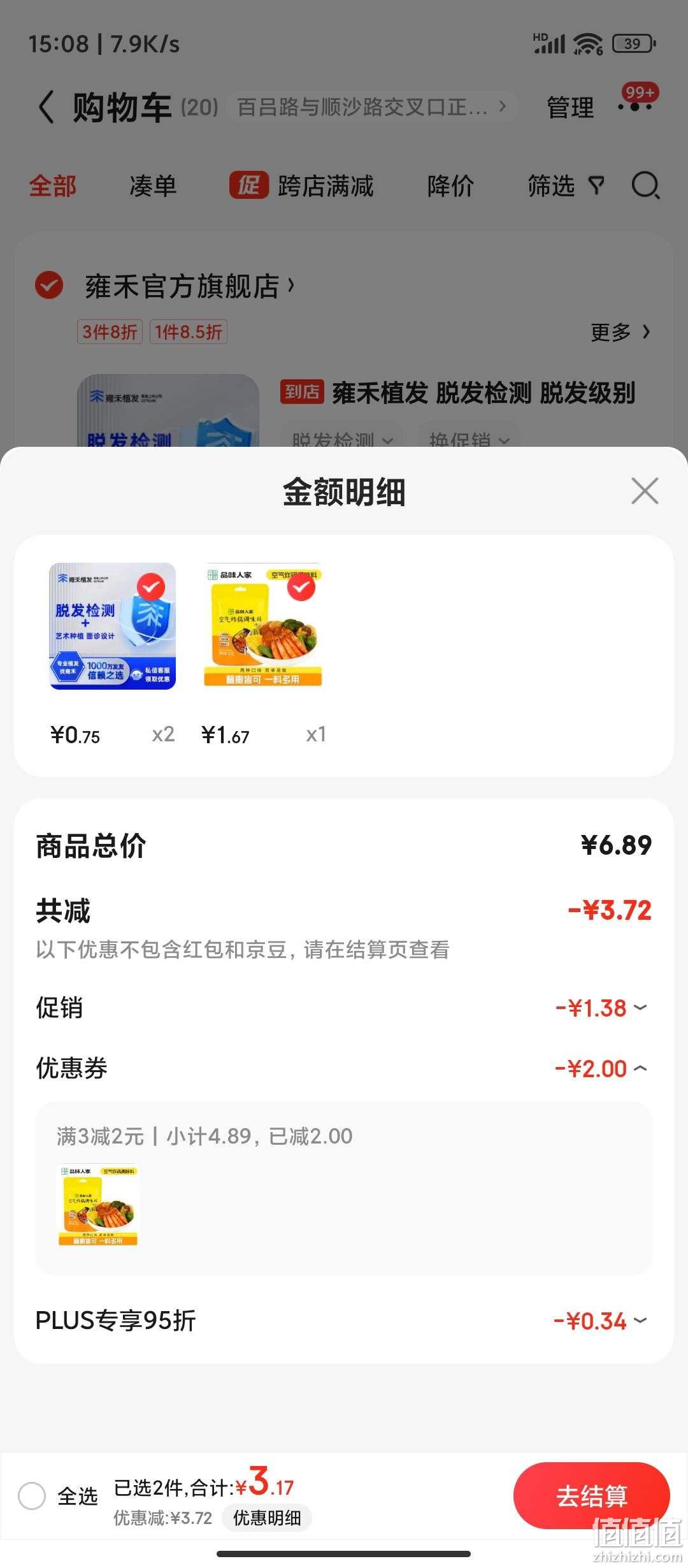
Task: Close the 金额明细 panel
Action: (x=645, y=491)
